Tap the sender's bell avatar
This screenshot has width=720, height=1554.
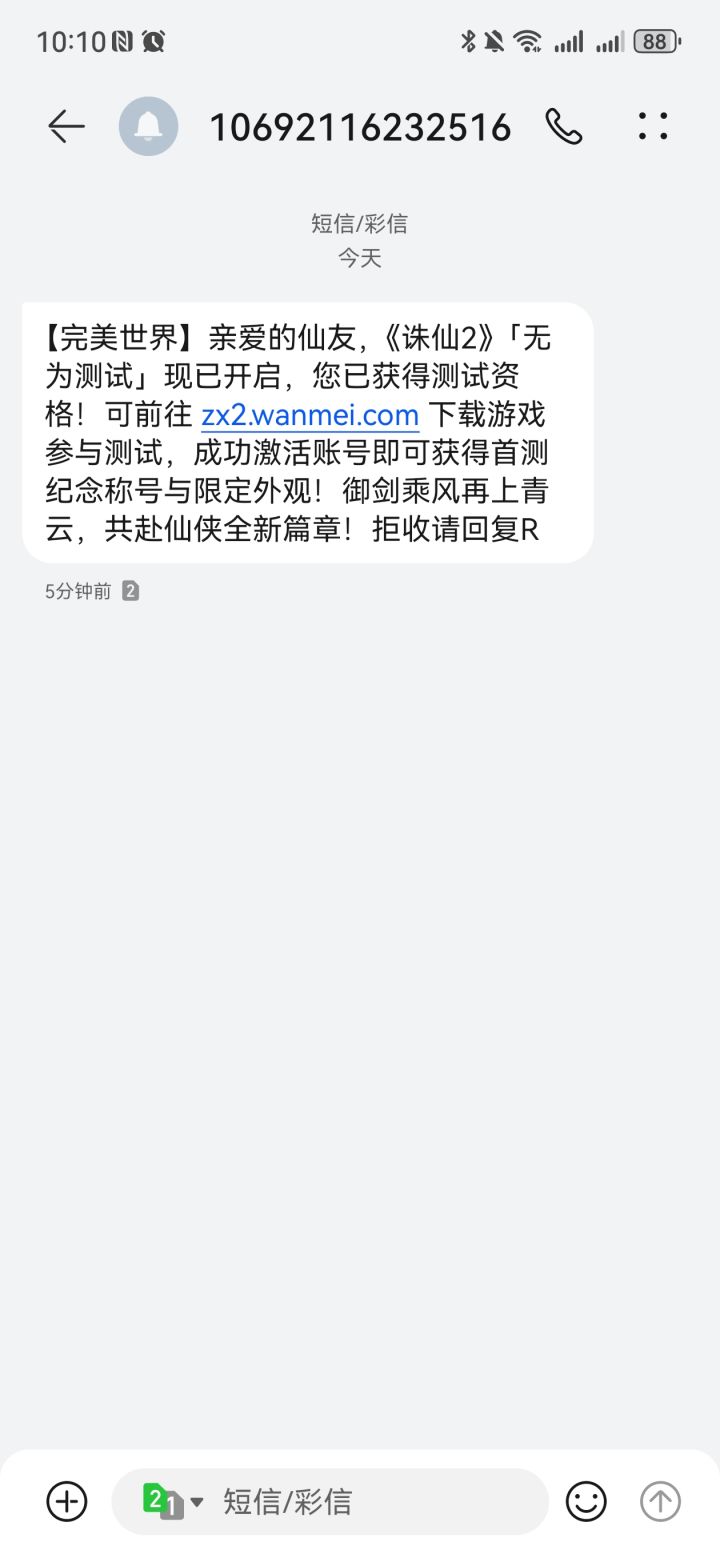[x=149, y=126]
